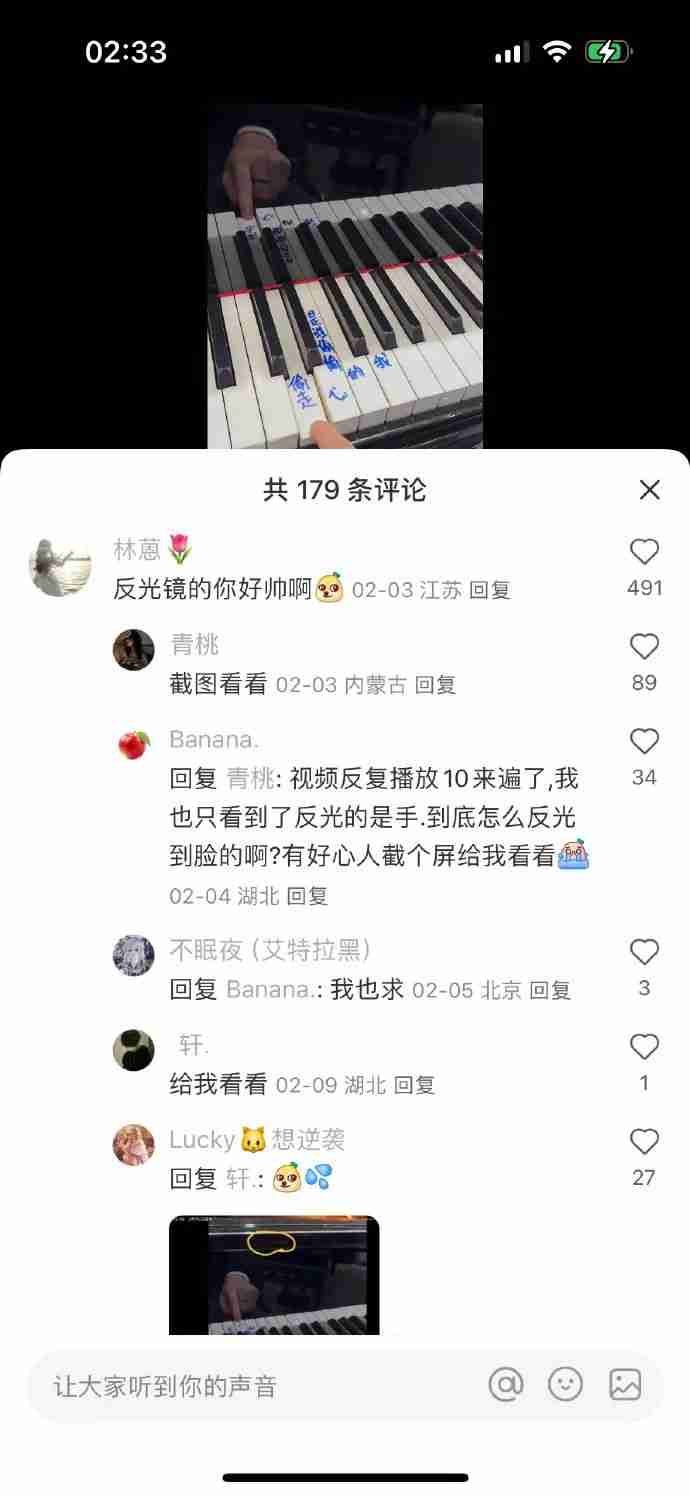This screenshot has height=1496, width=690.
Task: Reply to 不眠夜's comment from 北京
Action: click(x=550, y=990)
